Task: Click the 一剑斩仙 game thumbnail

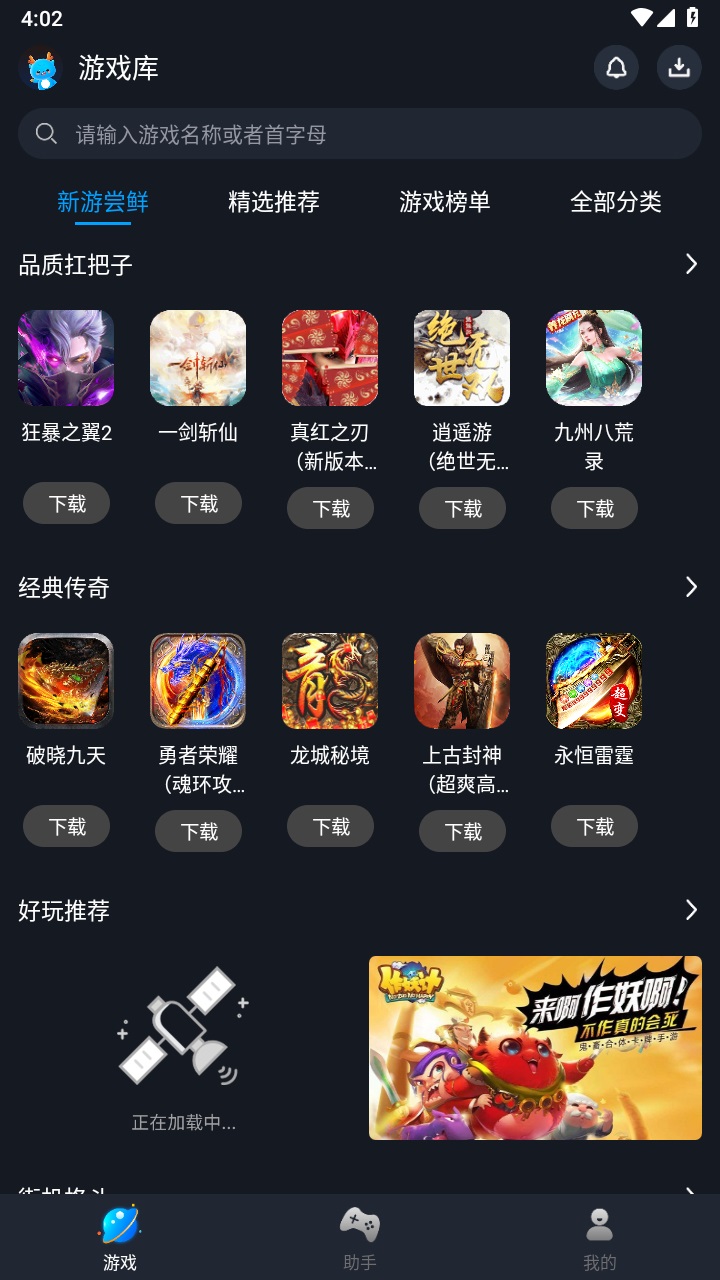Action: pyautogui.click(x=198, y=358)
